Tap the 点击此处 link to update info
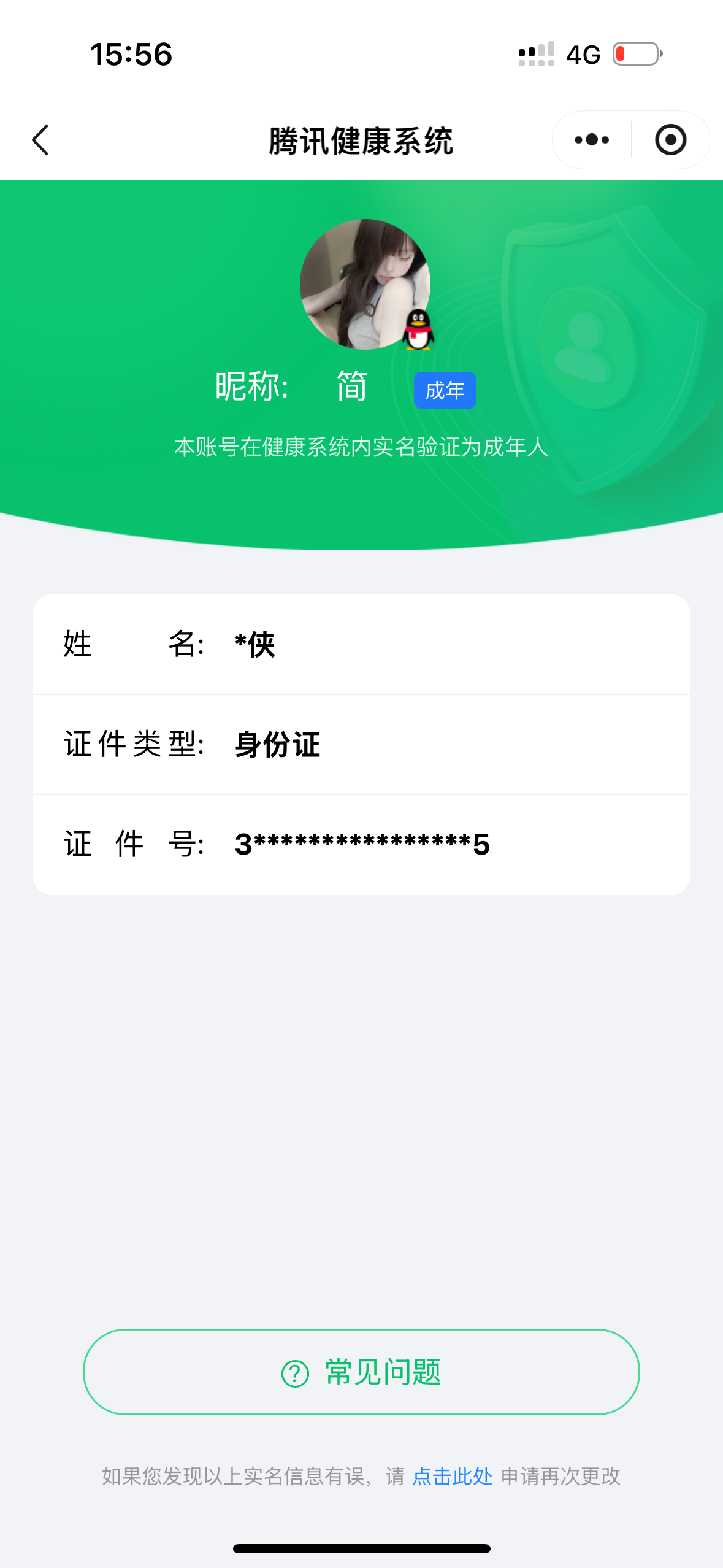The image size is (723, 1568). (x=453, y=1476)
